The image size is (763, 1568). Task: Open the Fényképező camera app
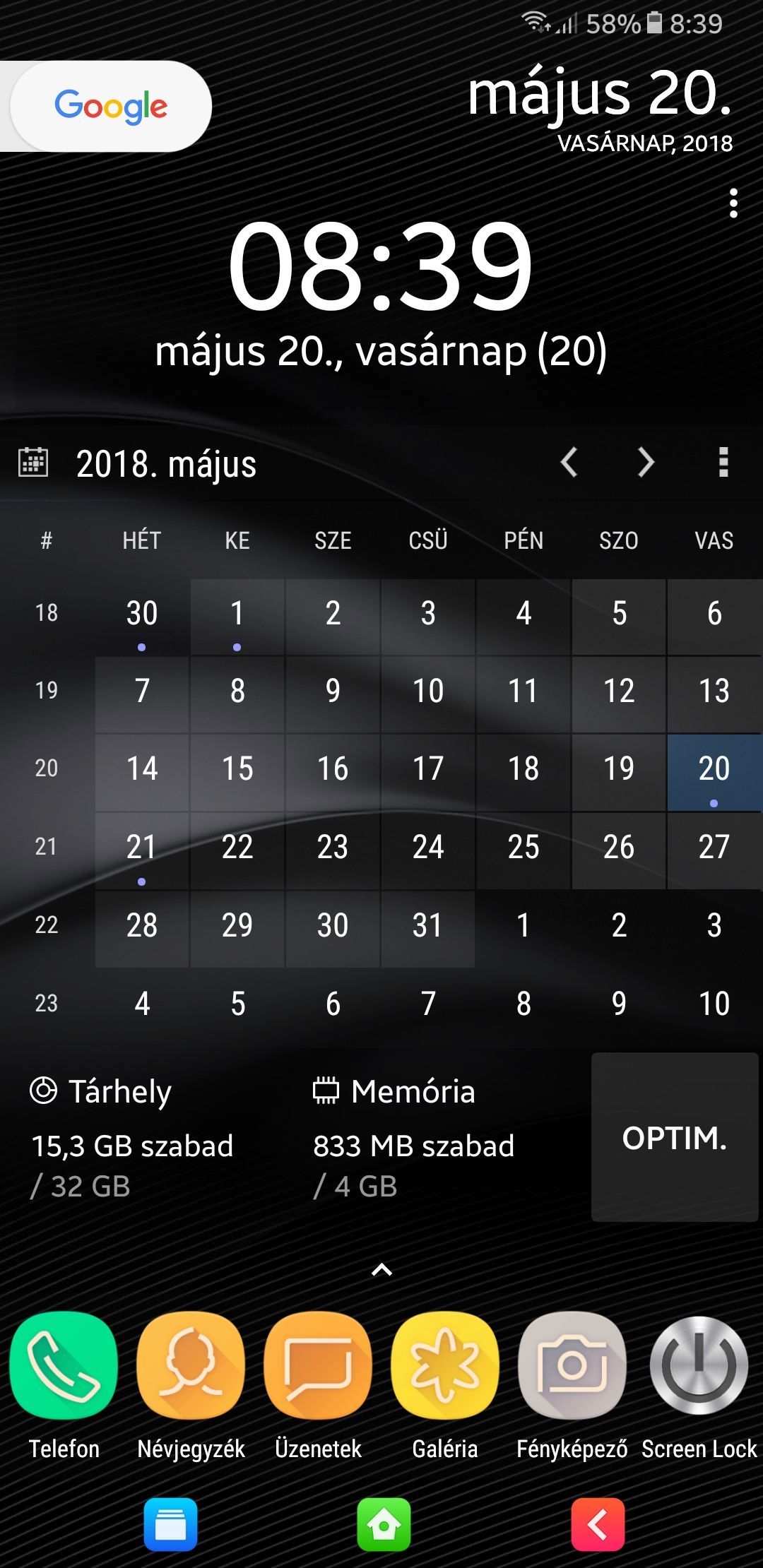(x=572, y=1366)
